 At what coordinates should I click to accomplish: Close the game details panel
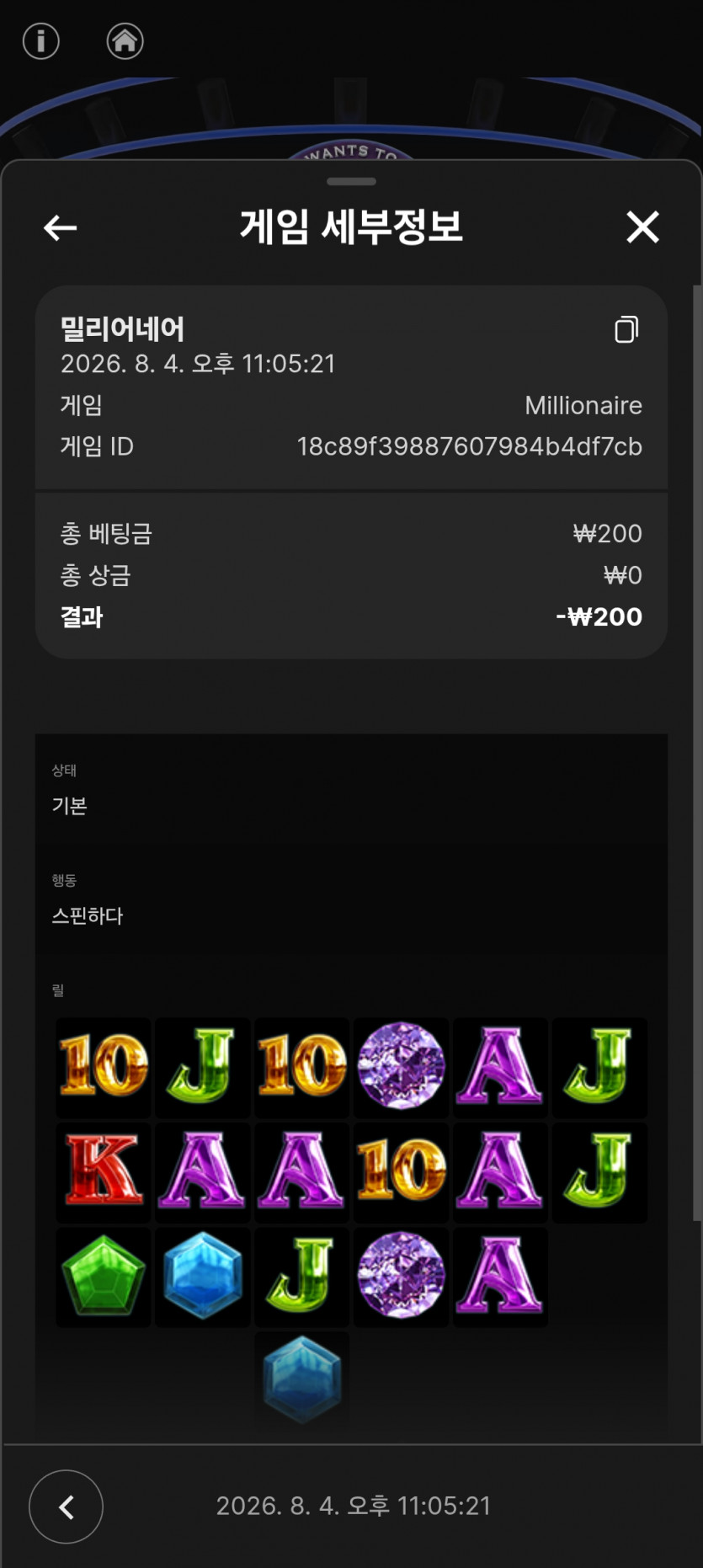coord(642,227)
